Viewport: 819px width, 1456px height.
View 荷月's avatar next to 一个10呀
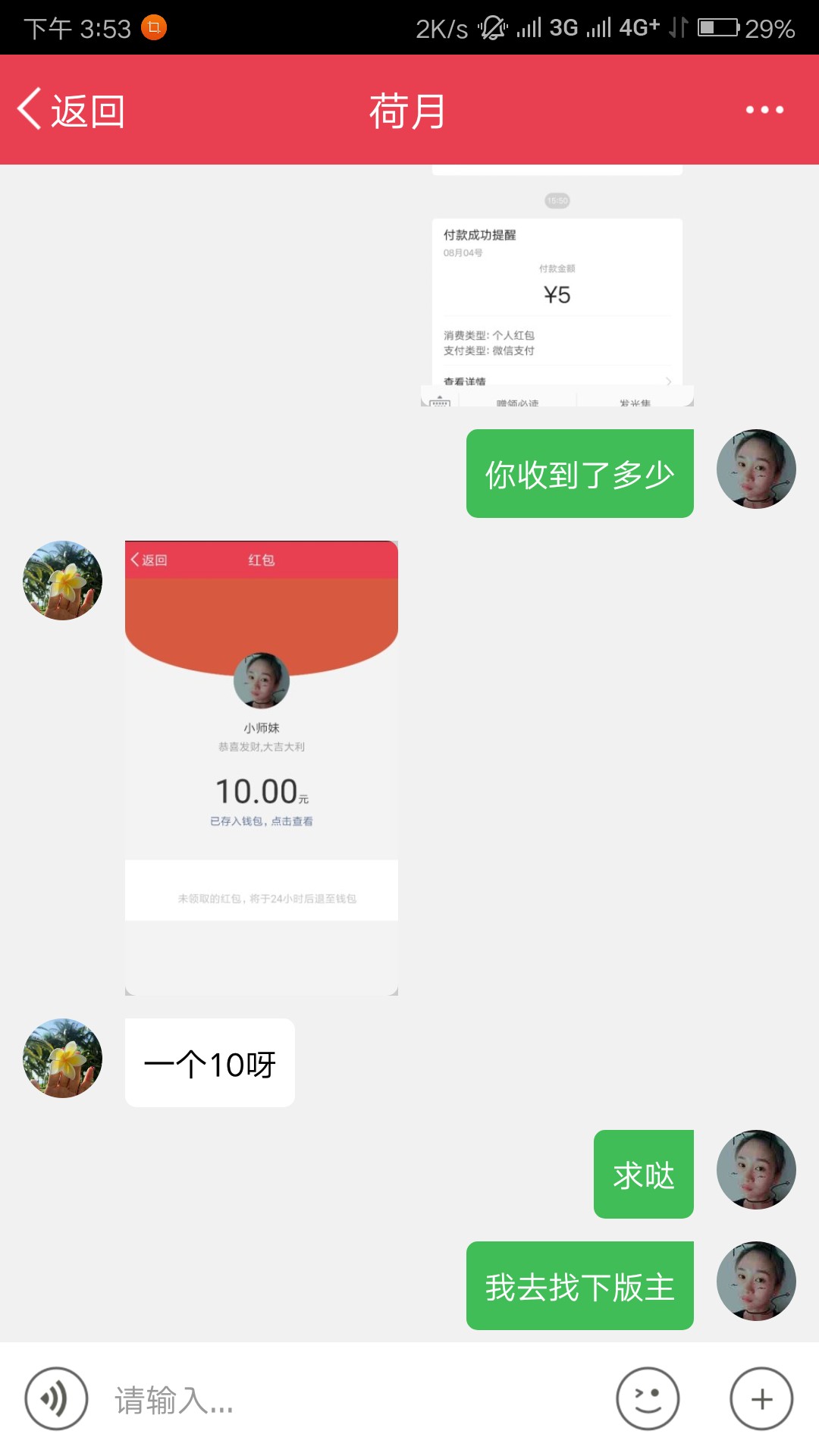tap(62, 1058)
